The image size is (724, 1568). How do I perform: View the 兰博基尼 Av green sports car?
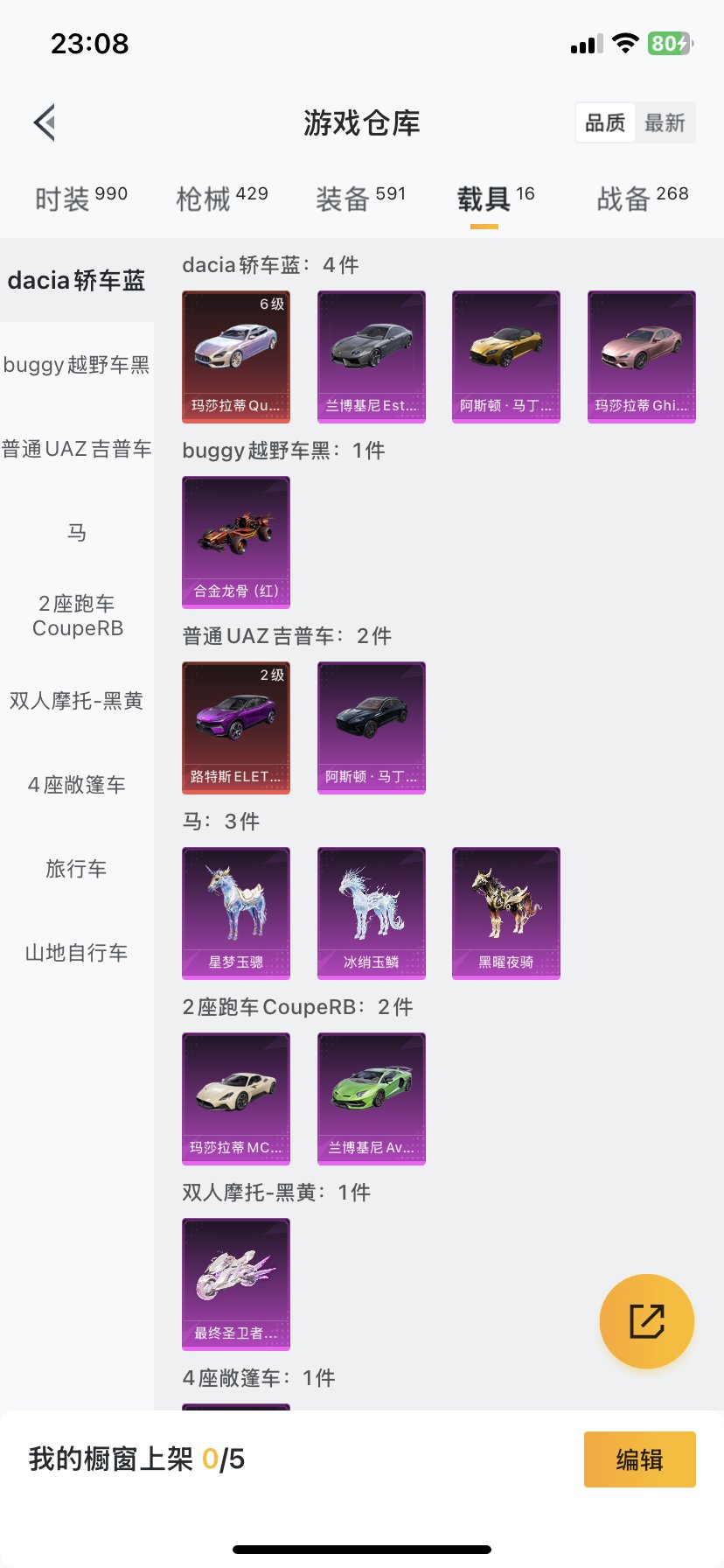tap(371, 1099)
